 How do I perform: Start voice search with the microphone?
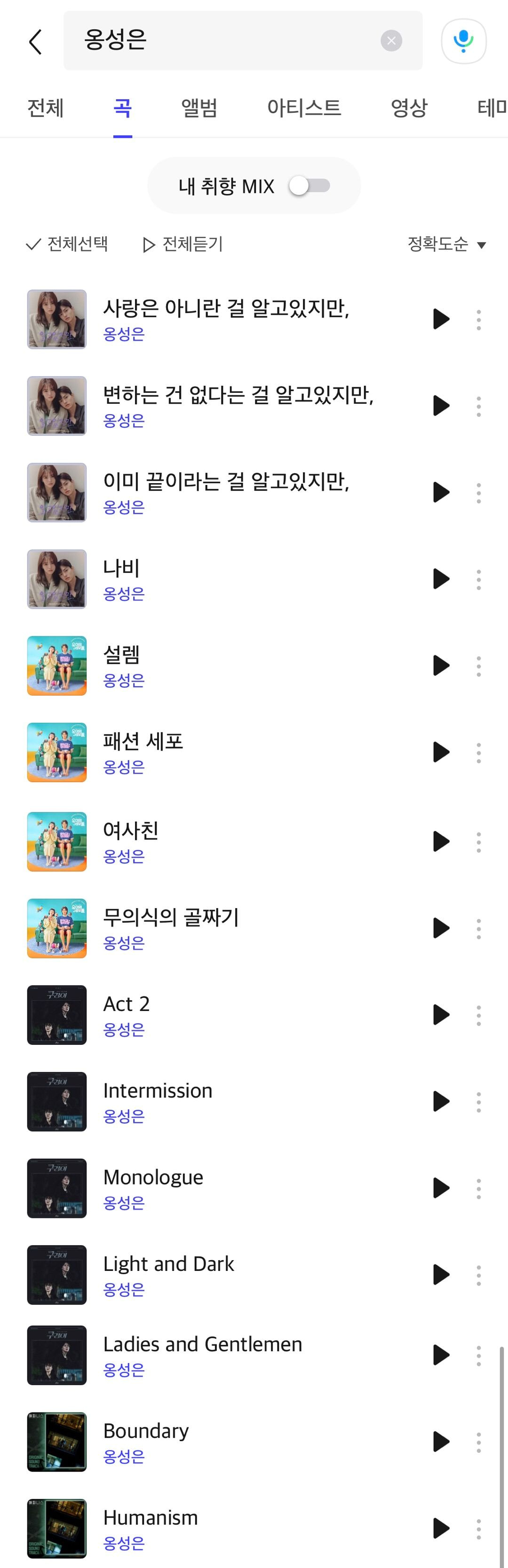click(463, 41)
